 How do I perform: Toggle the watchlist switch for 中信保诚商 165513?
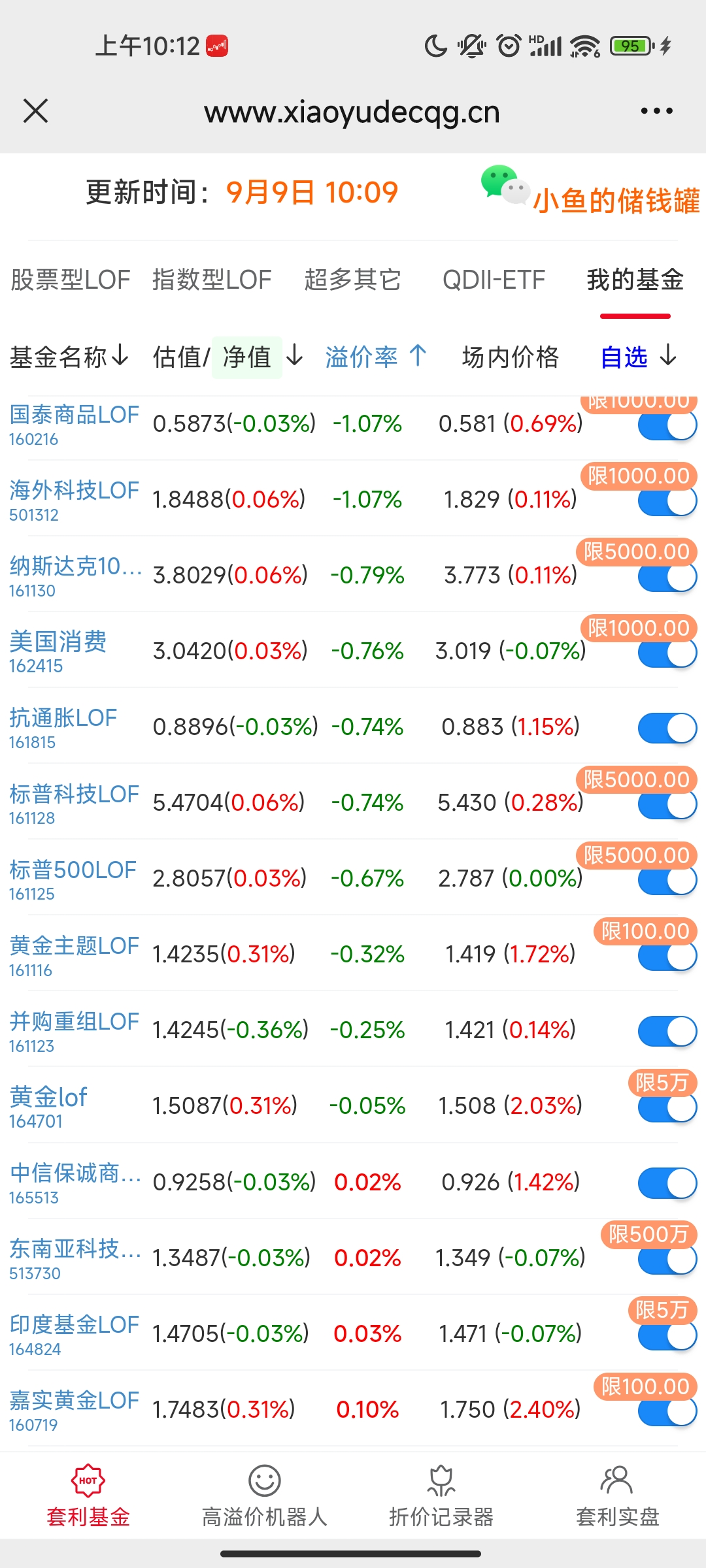(667, 1183)
